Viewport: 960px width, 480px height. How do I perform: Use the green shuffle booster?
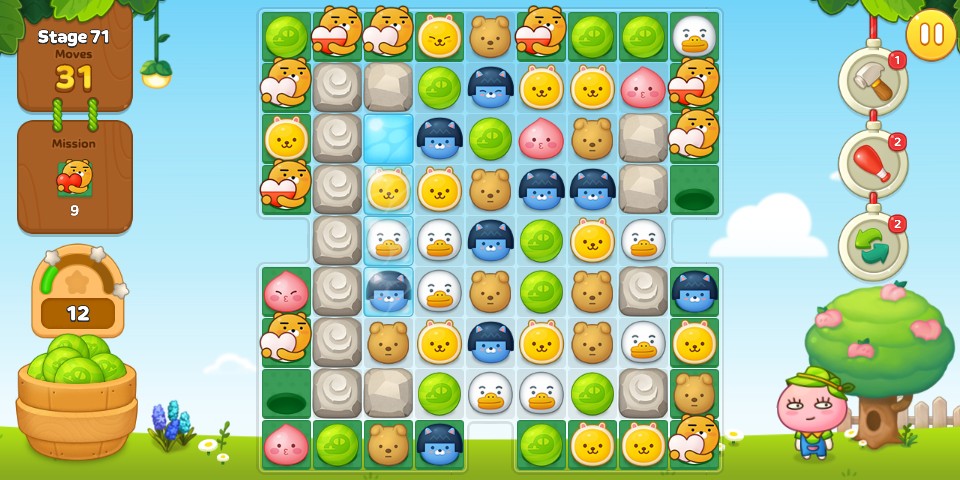click(872, 246)
